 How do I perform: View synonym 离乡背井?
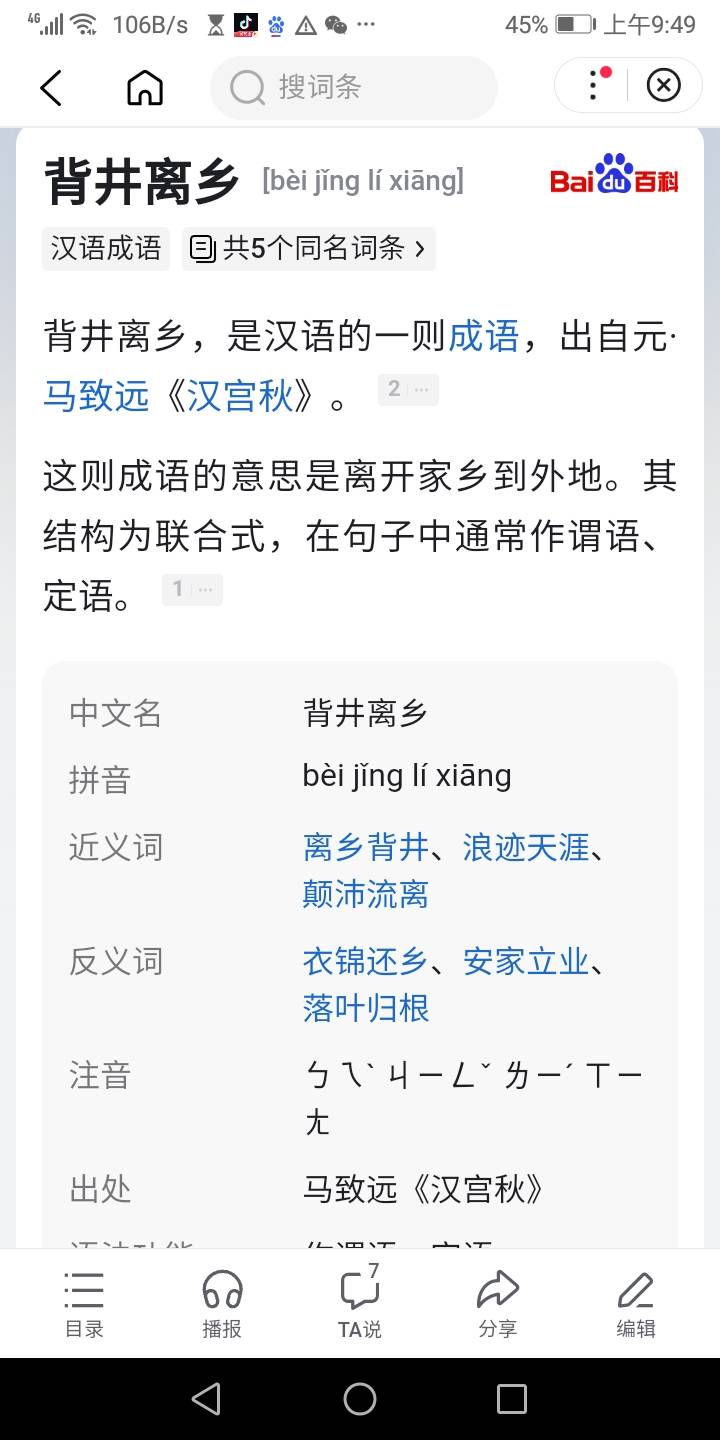pyautogui.click(x=366, y=848)
